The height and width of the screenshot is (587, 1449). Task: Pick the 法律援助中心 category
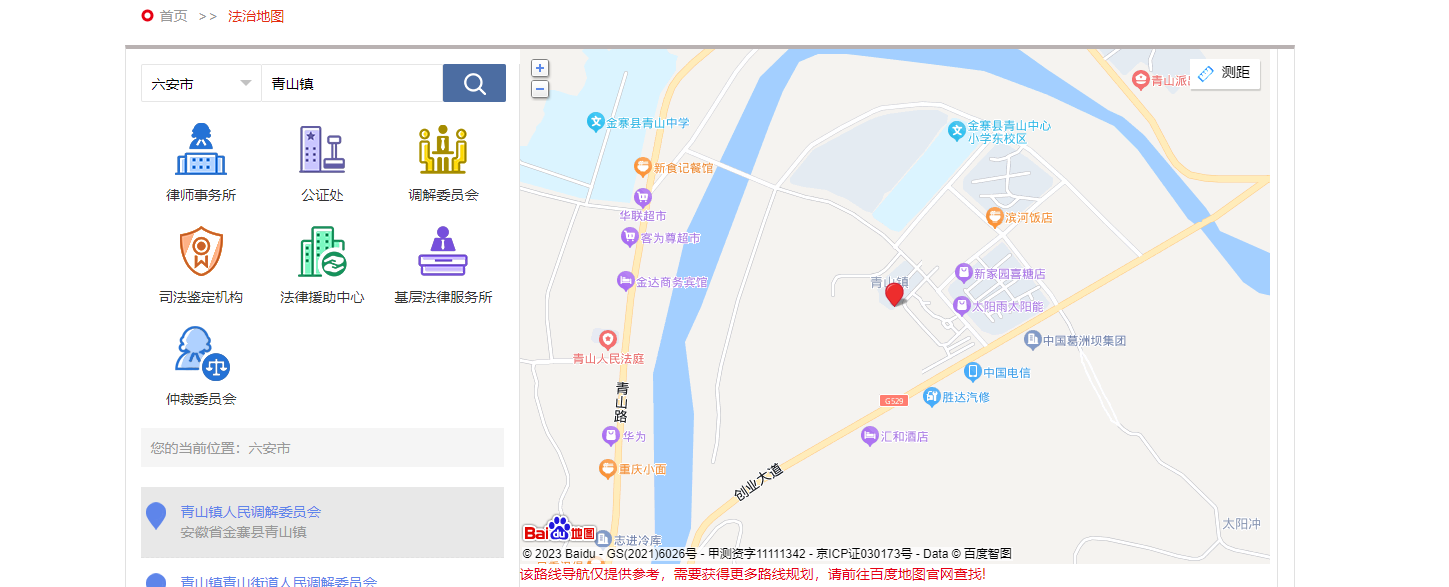coord(322,265)
